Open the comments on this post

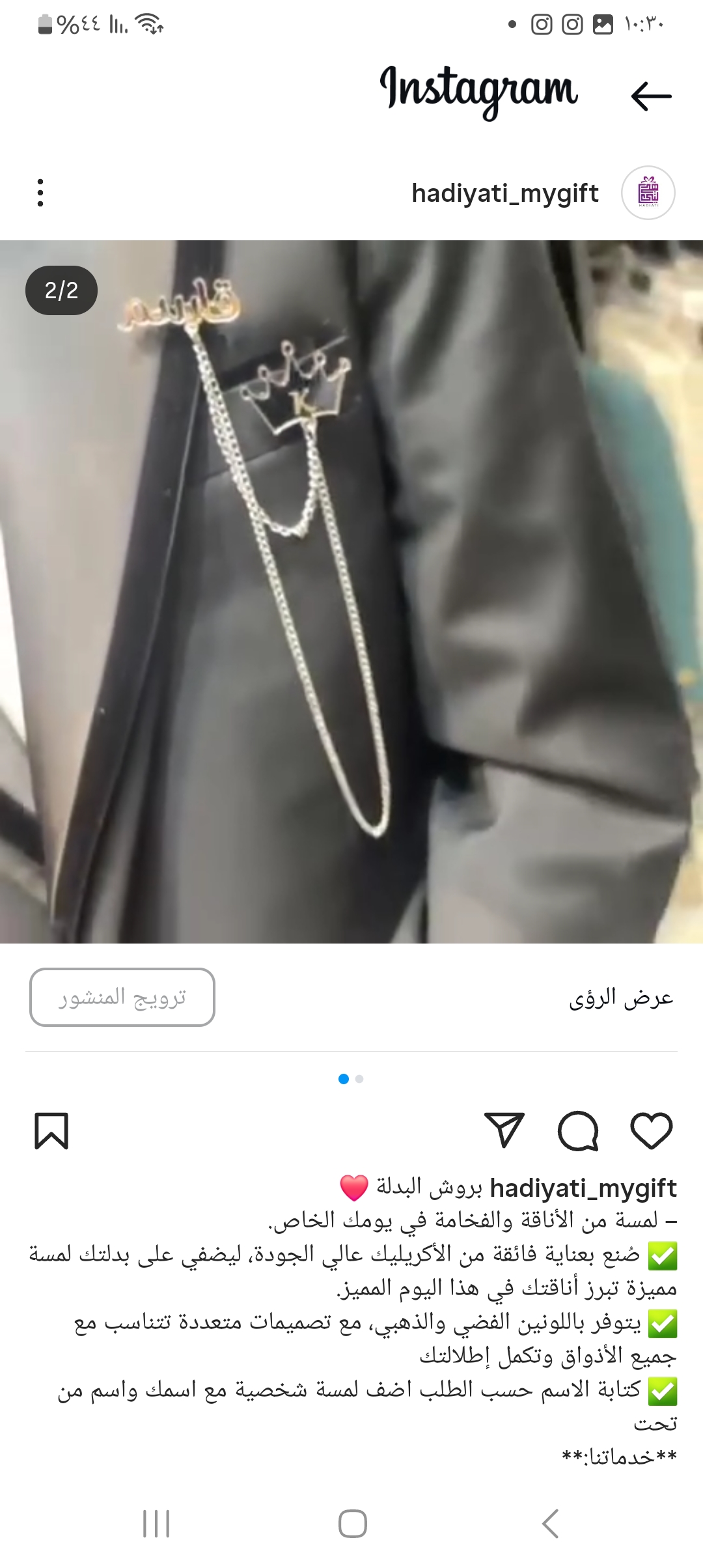pos(578,1130)
